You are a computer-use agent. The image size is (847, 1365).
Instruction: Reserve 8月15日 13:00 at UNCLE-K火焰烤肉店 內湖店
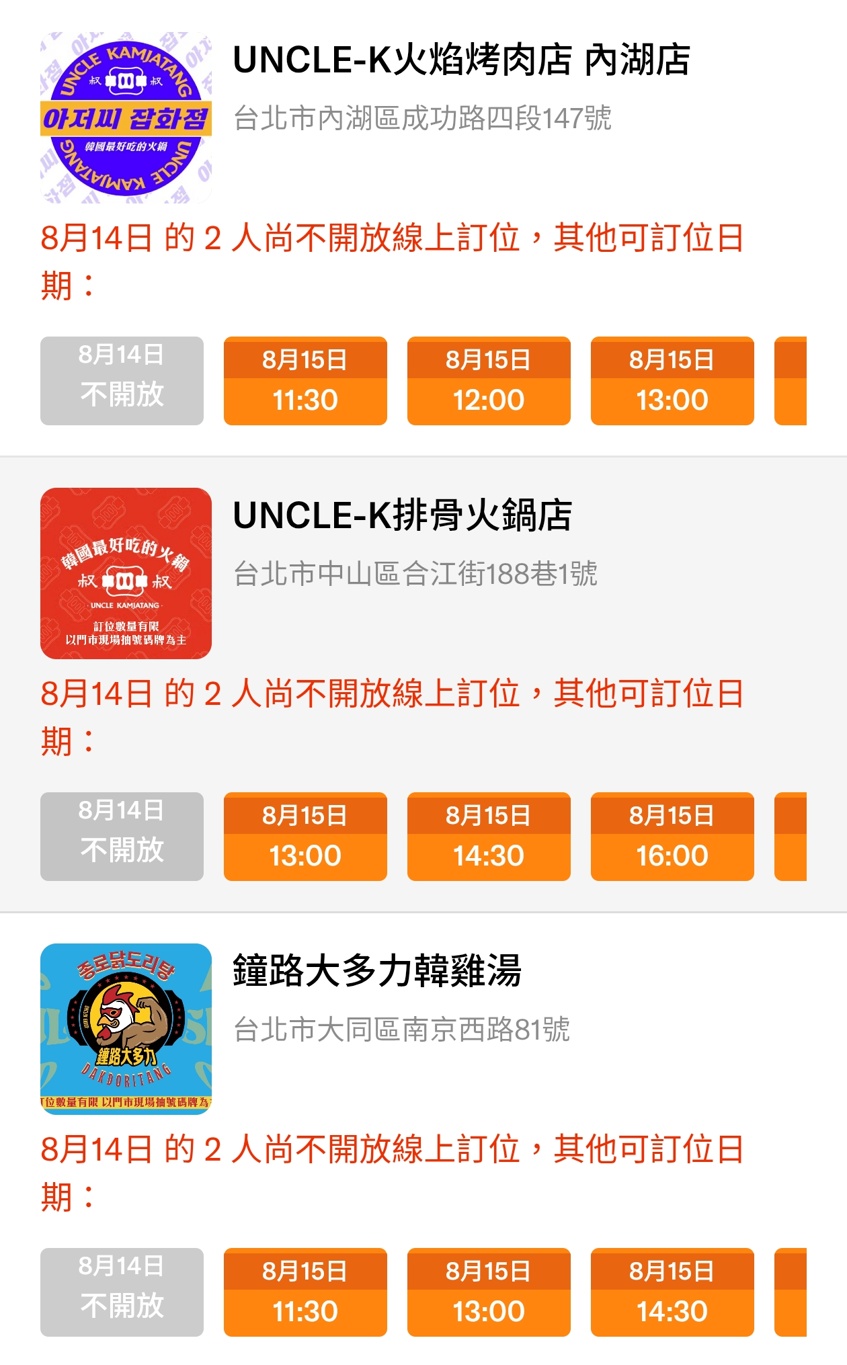(x=672, y=381)
